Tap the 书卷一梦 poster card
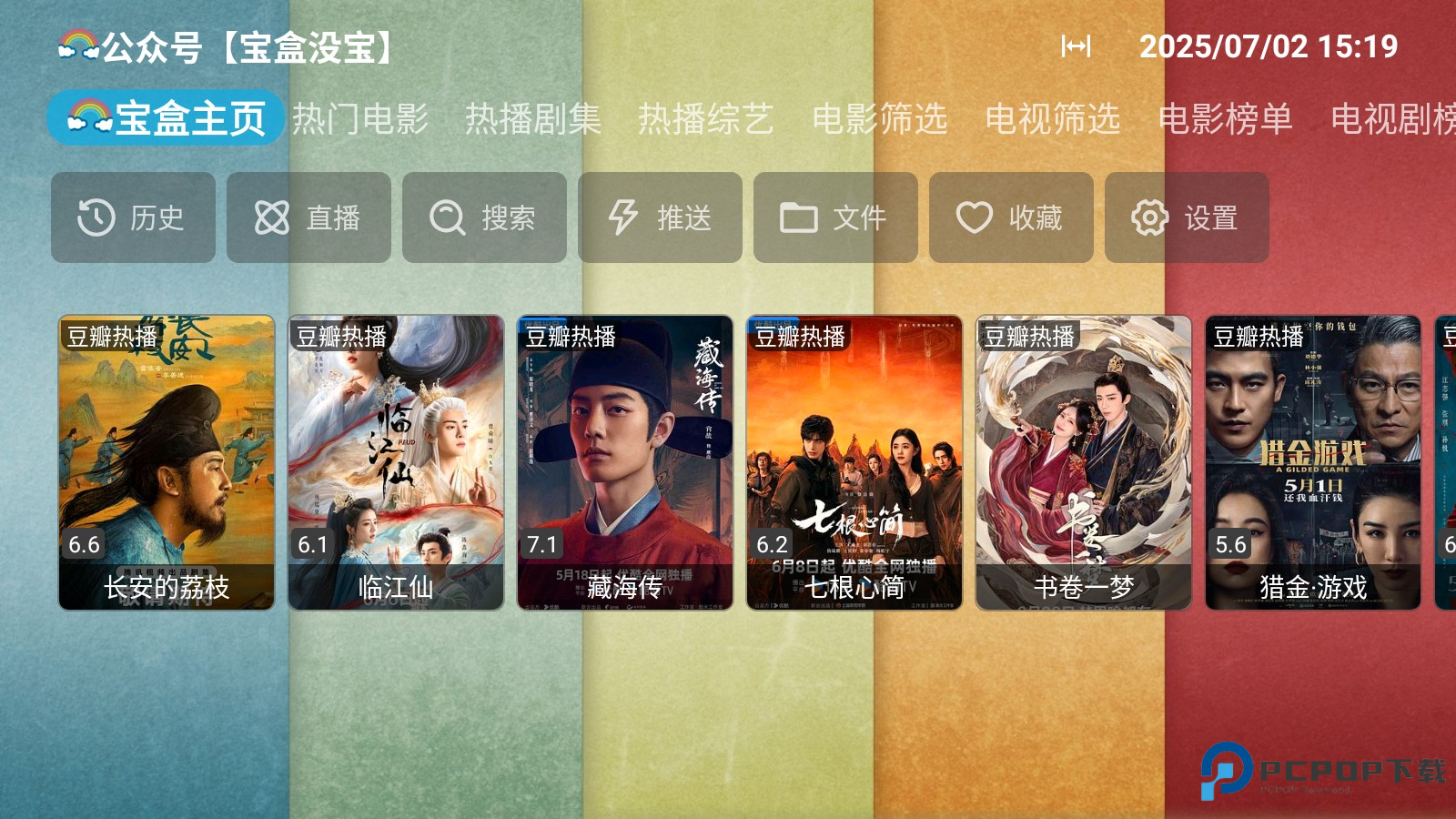This screenshot has height=819, width=1456. pos(1084,462)
